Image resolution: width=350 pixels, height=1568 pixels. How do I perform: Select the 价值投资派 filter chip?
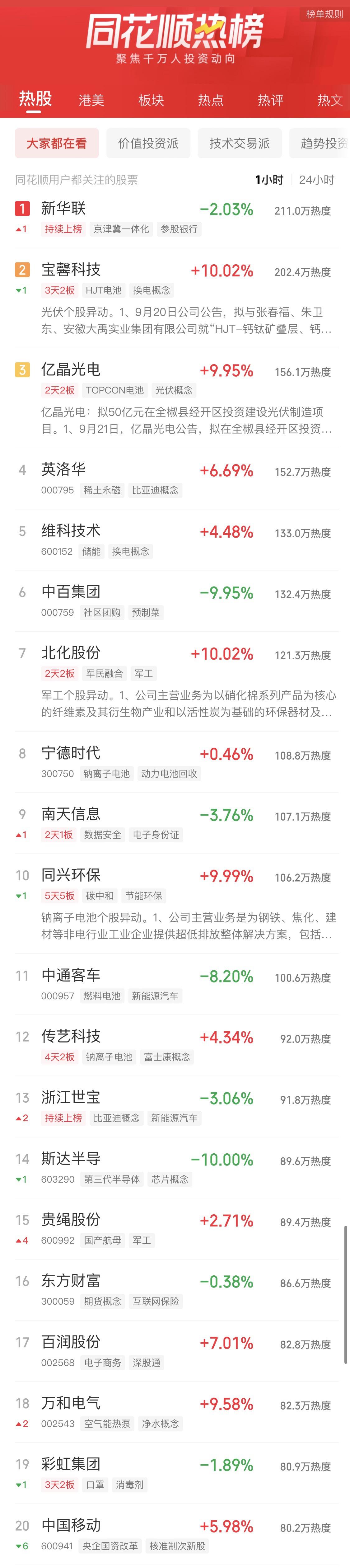click(148, 143)
